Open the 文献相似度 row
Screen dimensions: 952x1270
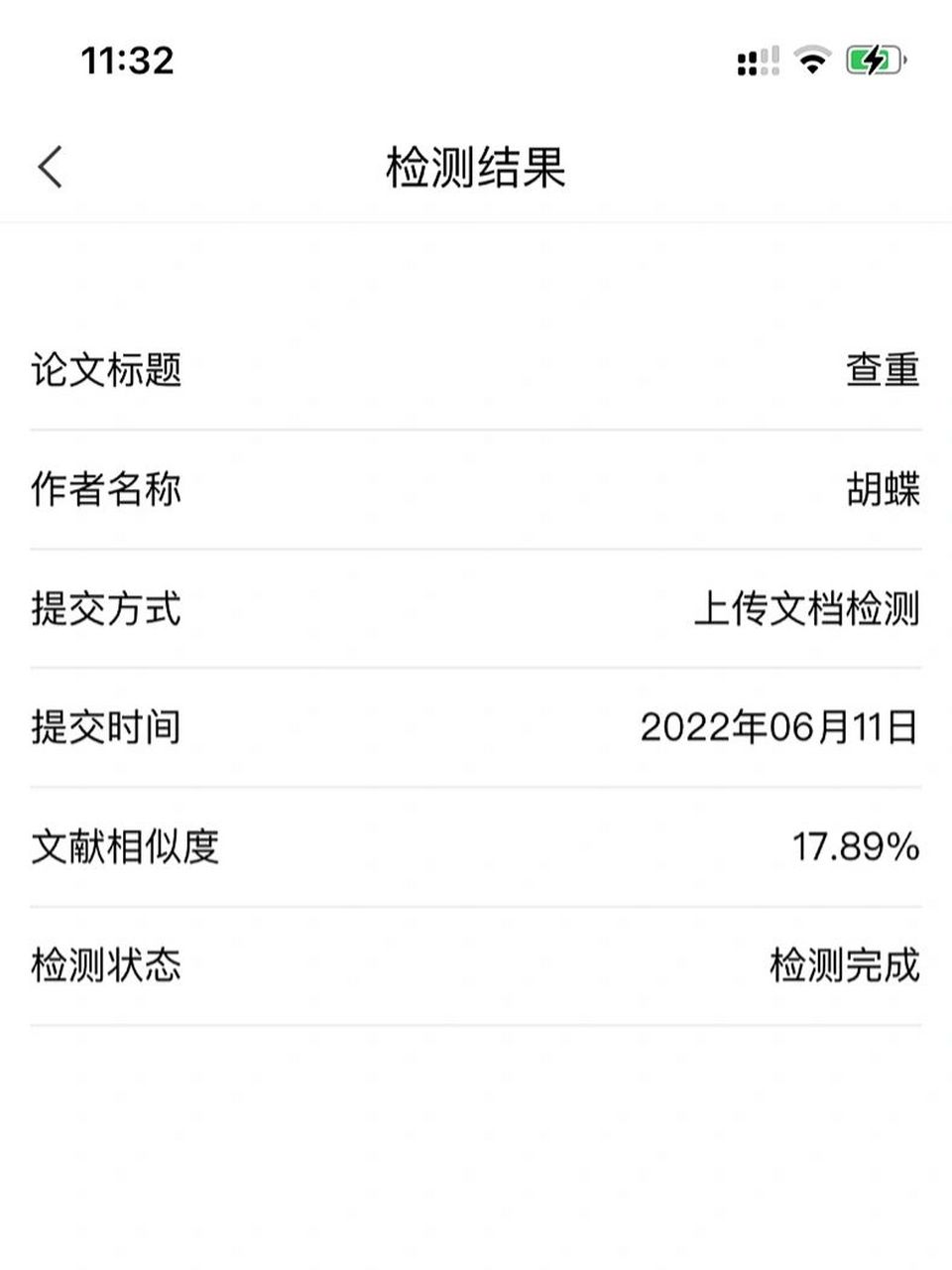pyautogui.click(x=476, y=846)
